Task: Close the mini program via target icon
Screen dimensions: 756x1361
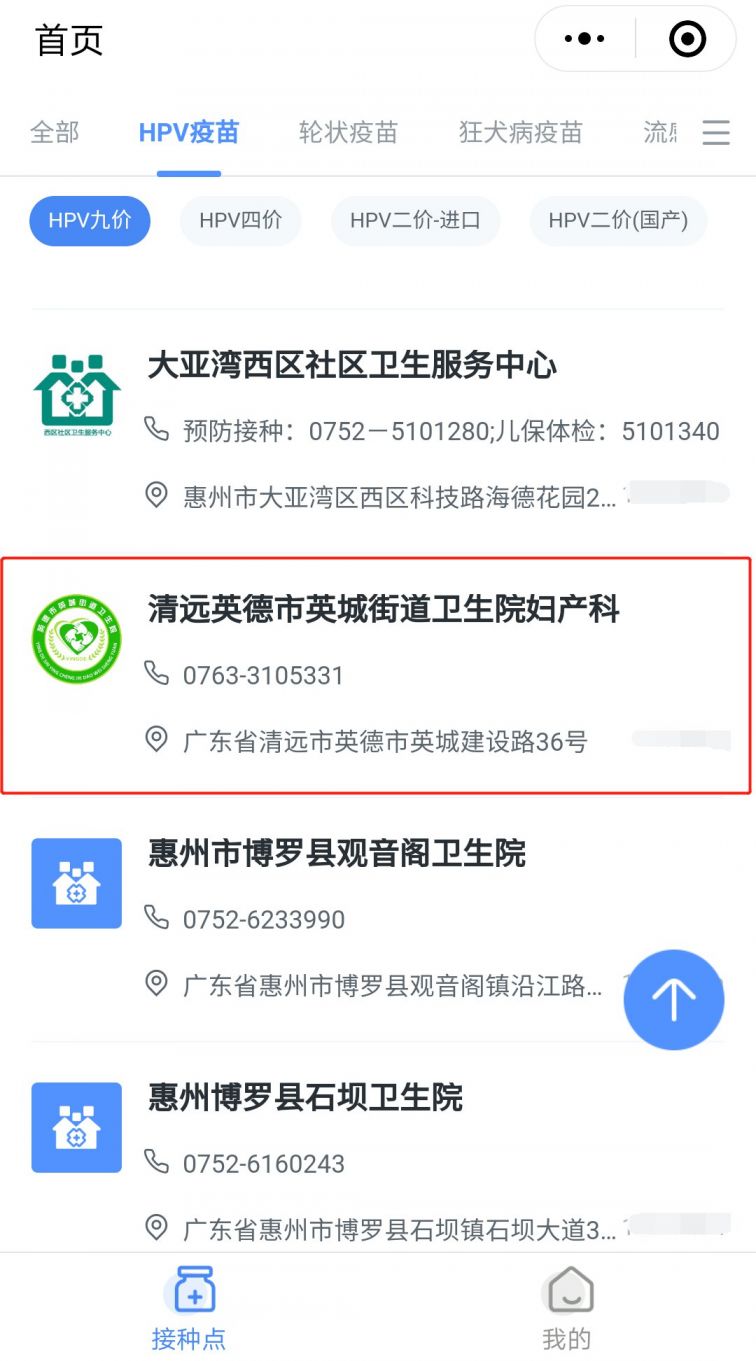Action: click(x=687, y=39)
